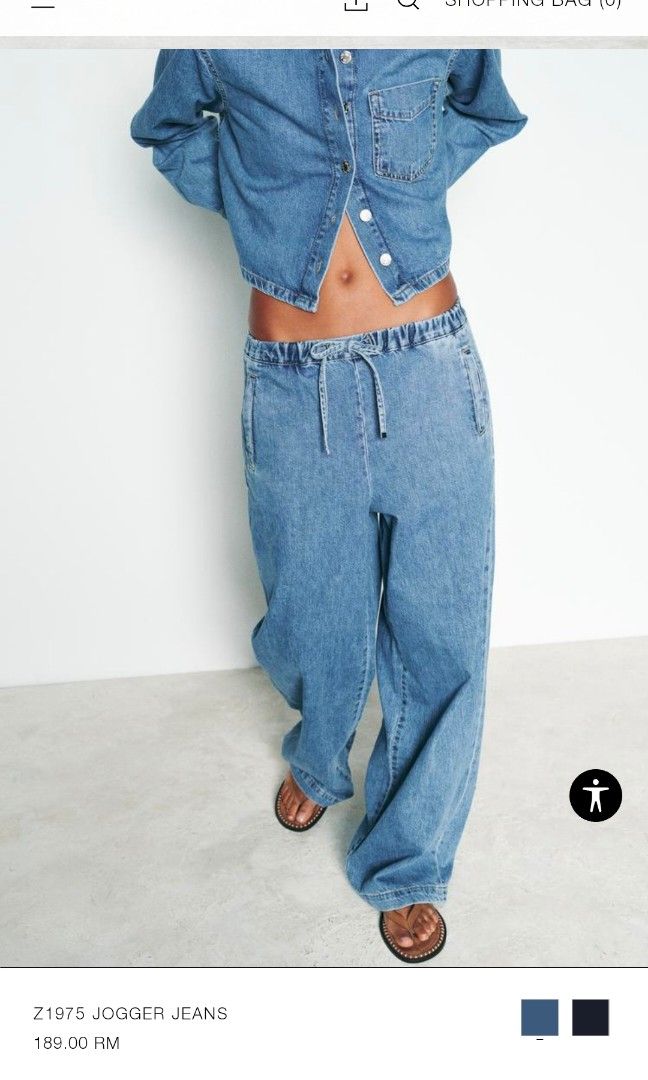This screenshot has width=648, height=1080.
Task: Share this jogger jeans product
Action: point(355,5)
